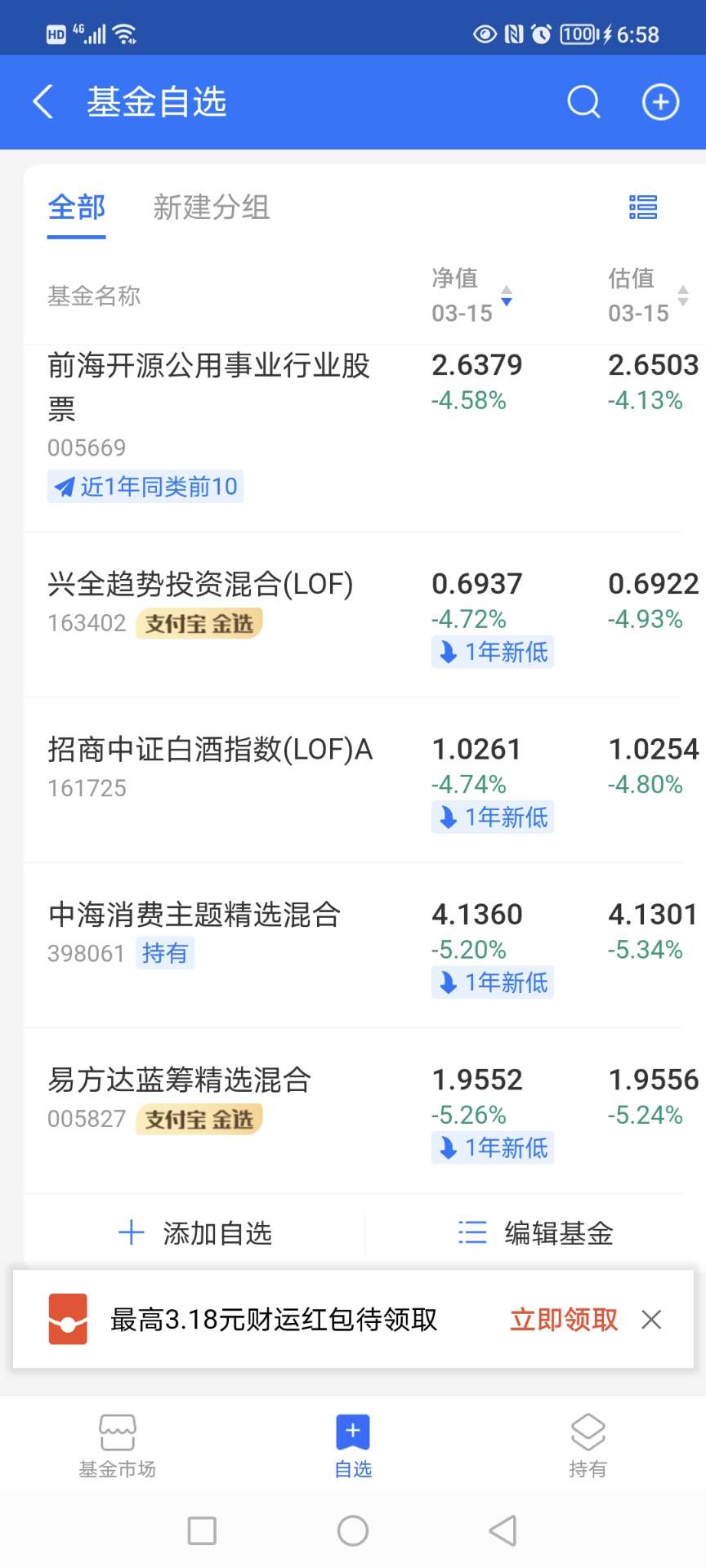Open fund 兴全趋势投资混合(LOF)
The image size is (706, 1568).
tap(200, 585)
